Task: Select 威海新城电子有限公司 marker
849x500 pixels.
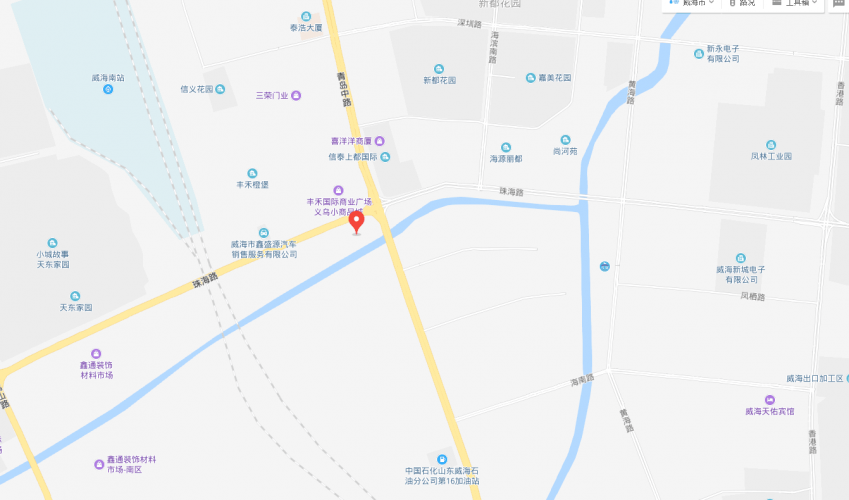Action: (x=740, y=258)
